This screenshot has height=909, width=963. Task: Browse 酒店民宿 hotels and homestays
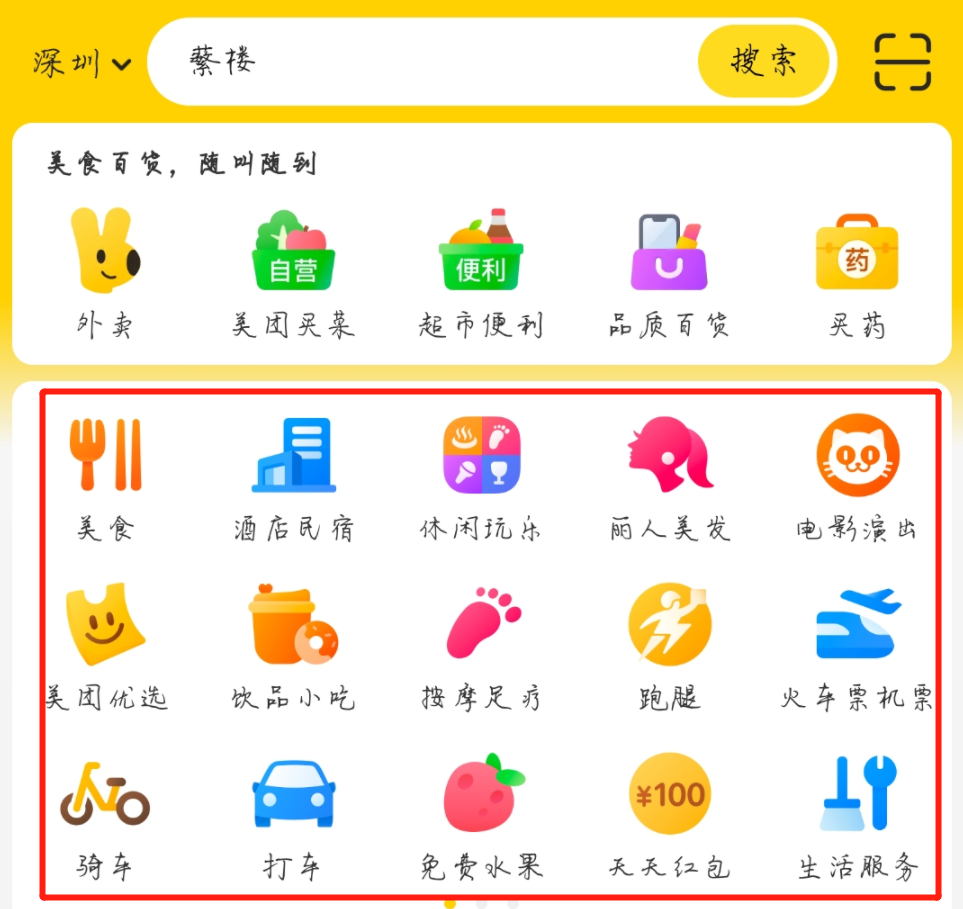293,475
